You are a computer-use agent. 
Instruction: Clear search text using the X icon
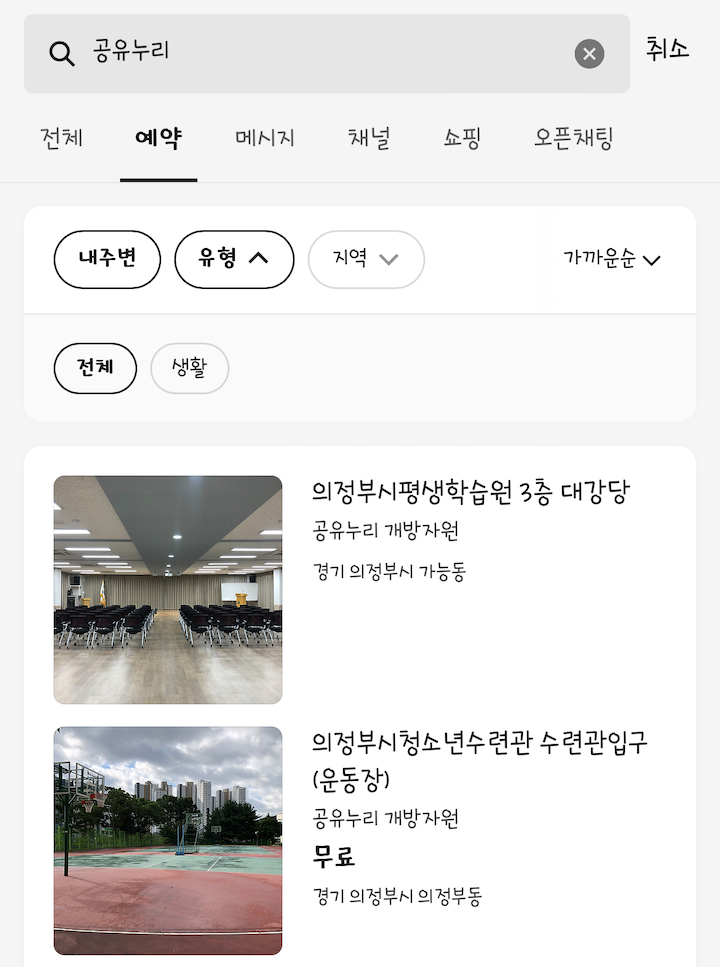coord(588,54)
